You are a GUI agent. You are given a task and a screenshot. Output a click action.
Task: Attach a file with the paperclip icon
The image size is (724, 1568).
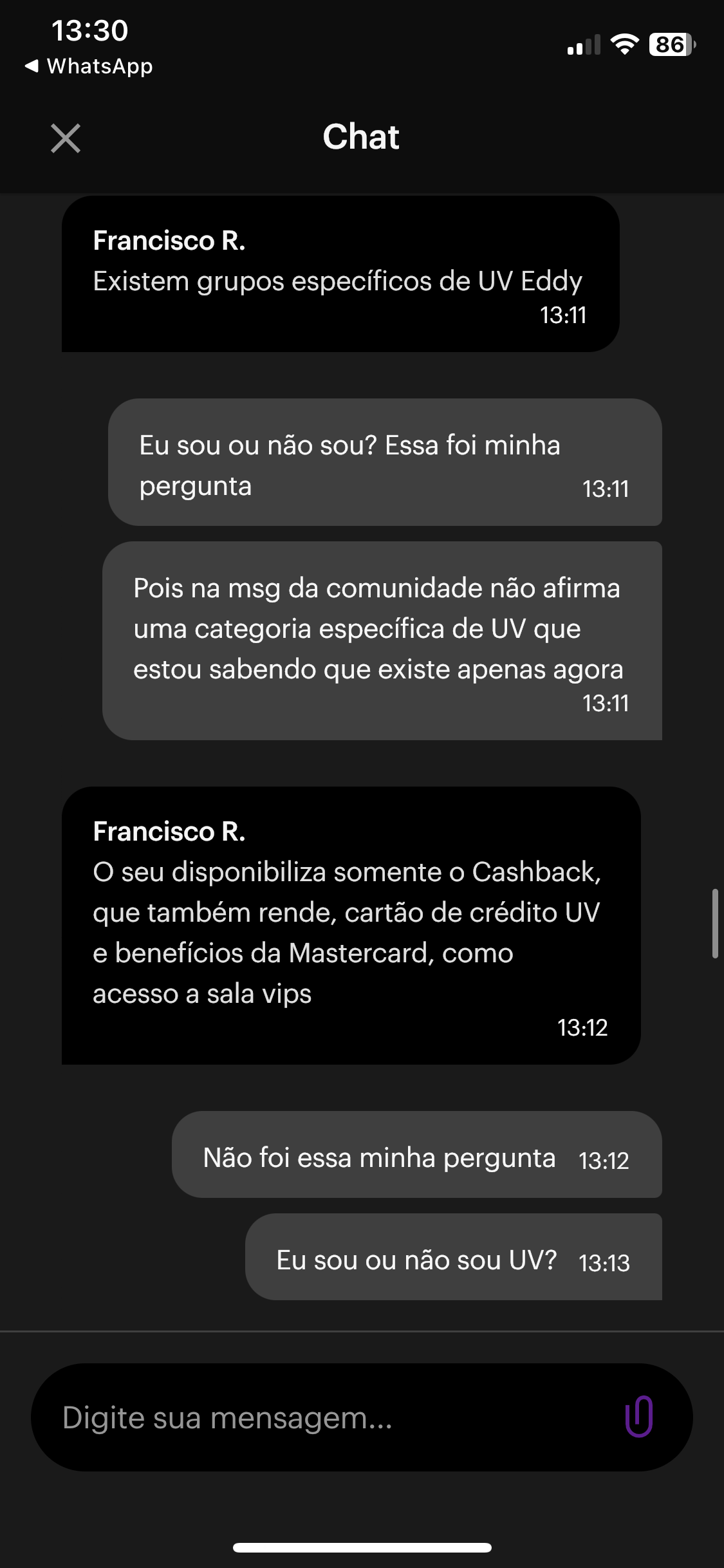click(638, 1417)
